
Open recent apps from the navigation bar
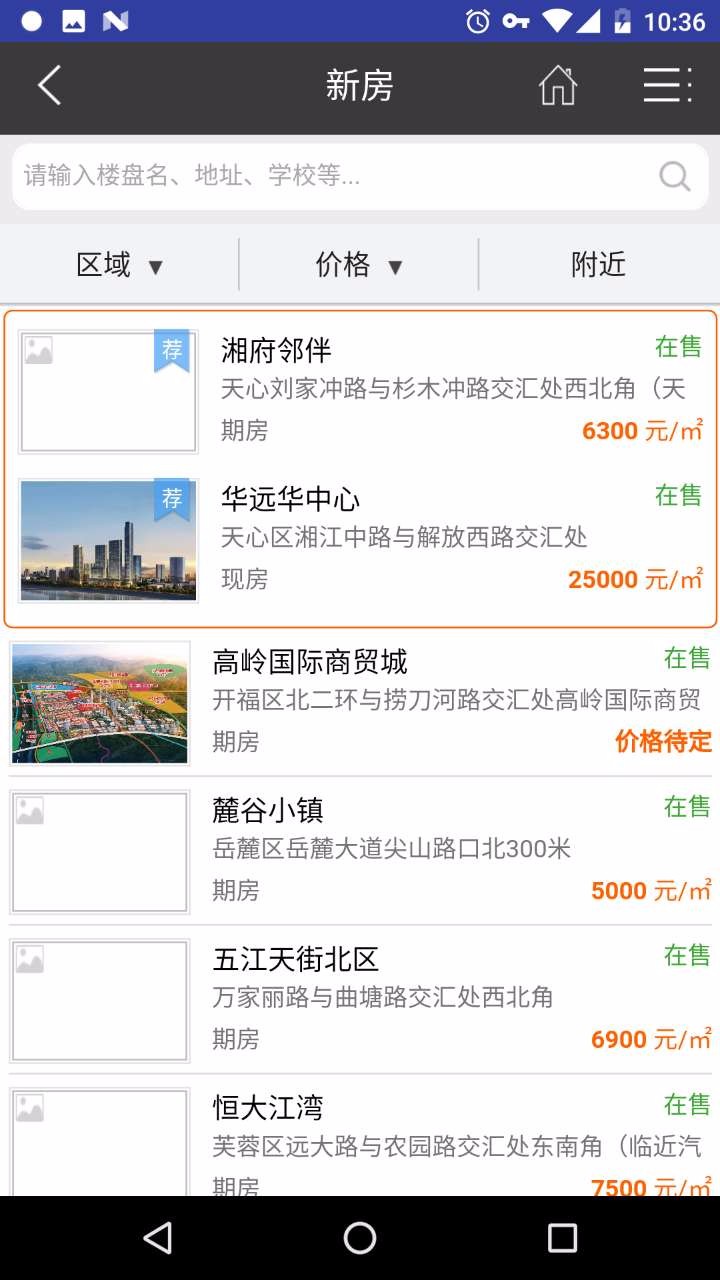pyautogui.click(x=562, y=1238)
